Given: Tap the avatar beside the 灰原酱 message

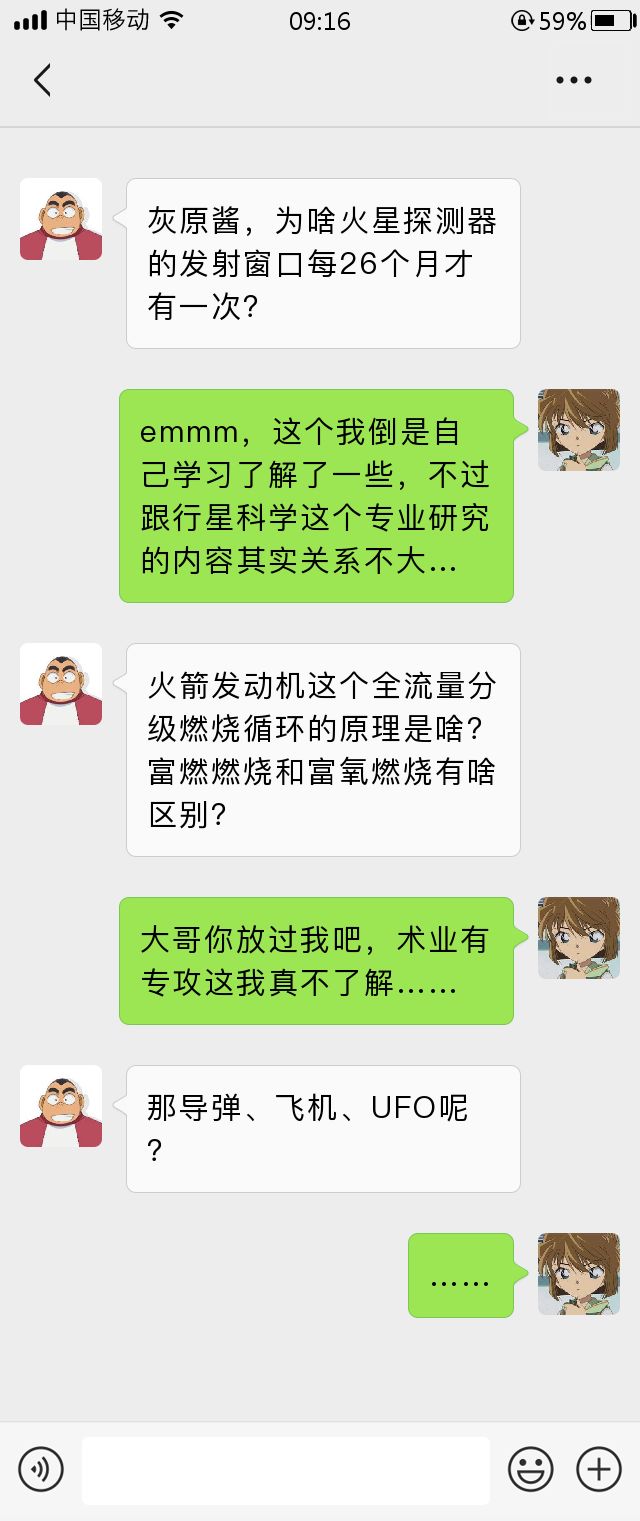Looking at the screenshot, I should (61, 219).
